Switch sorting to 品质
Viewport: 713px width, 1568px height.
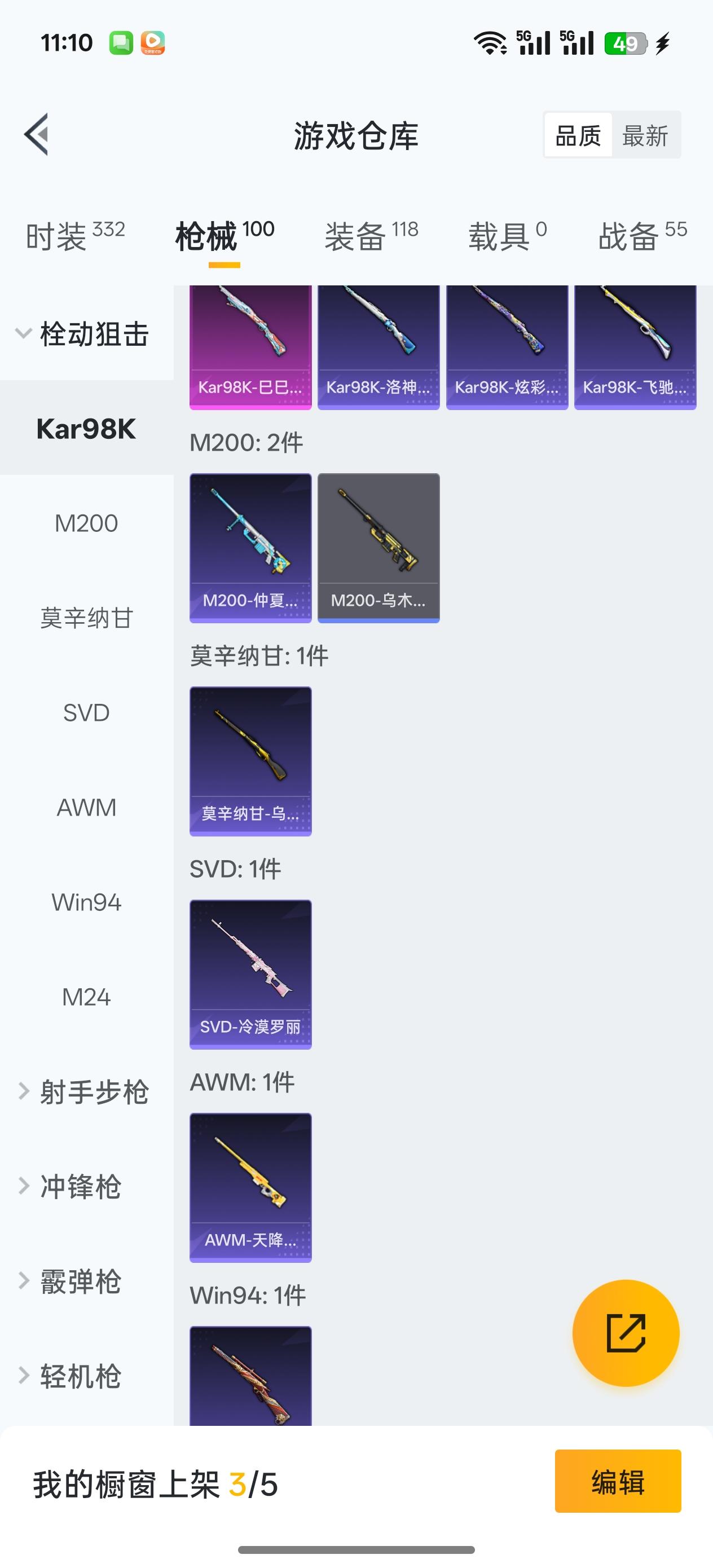click(576, 135)
